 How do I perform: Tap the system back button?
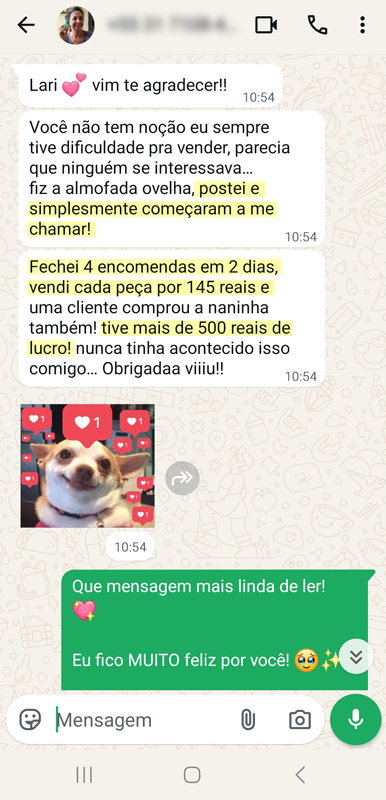(x=300, y=775)
